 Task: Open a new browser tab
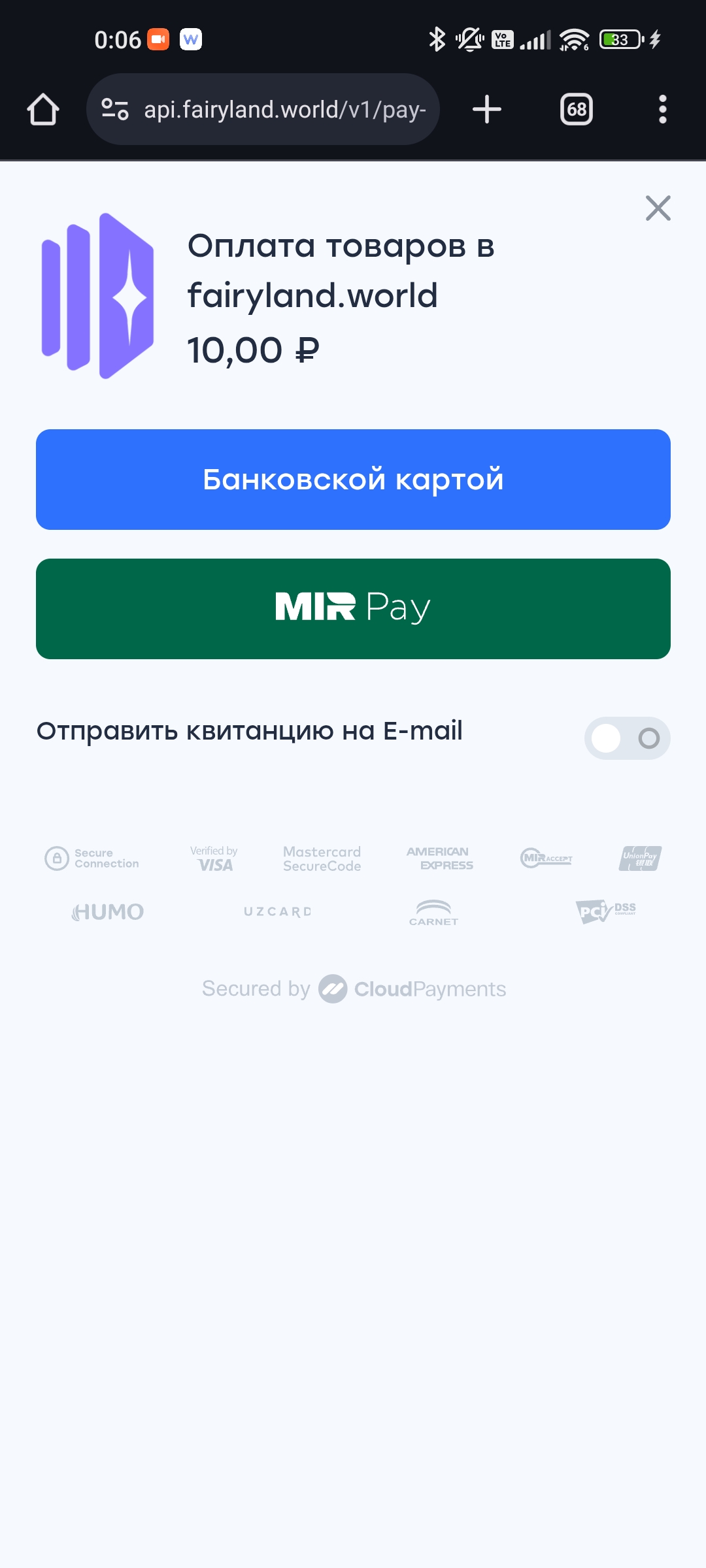[x=487, y=109]
